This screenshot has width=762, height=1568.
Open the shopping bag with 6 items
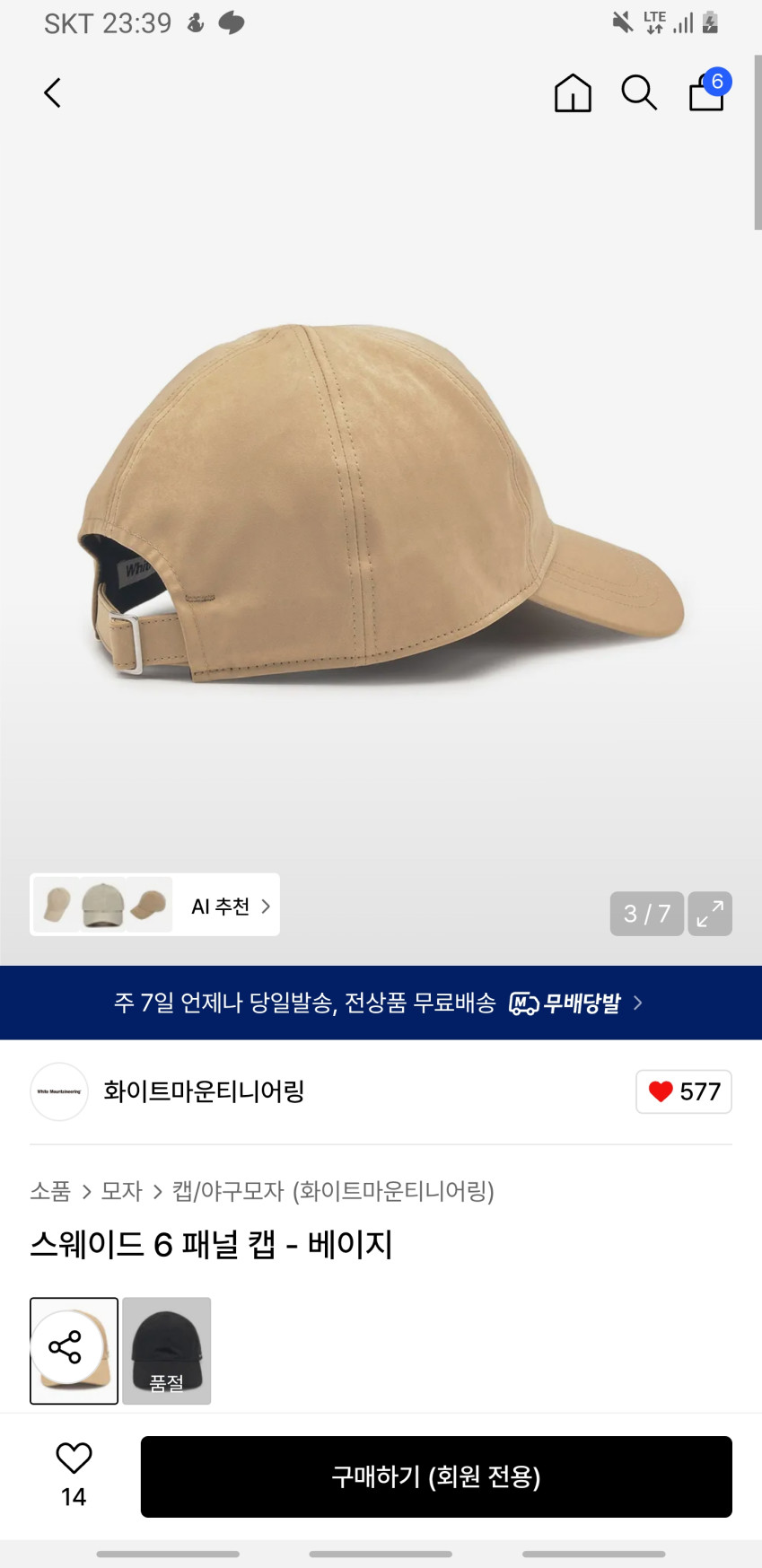coord(707,92)
